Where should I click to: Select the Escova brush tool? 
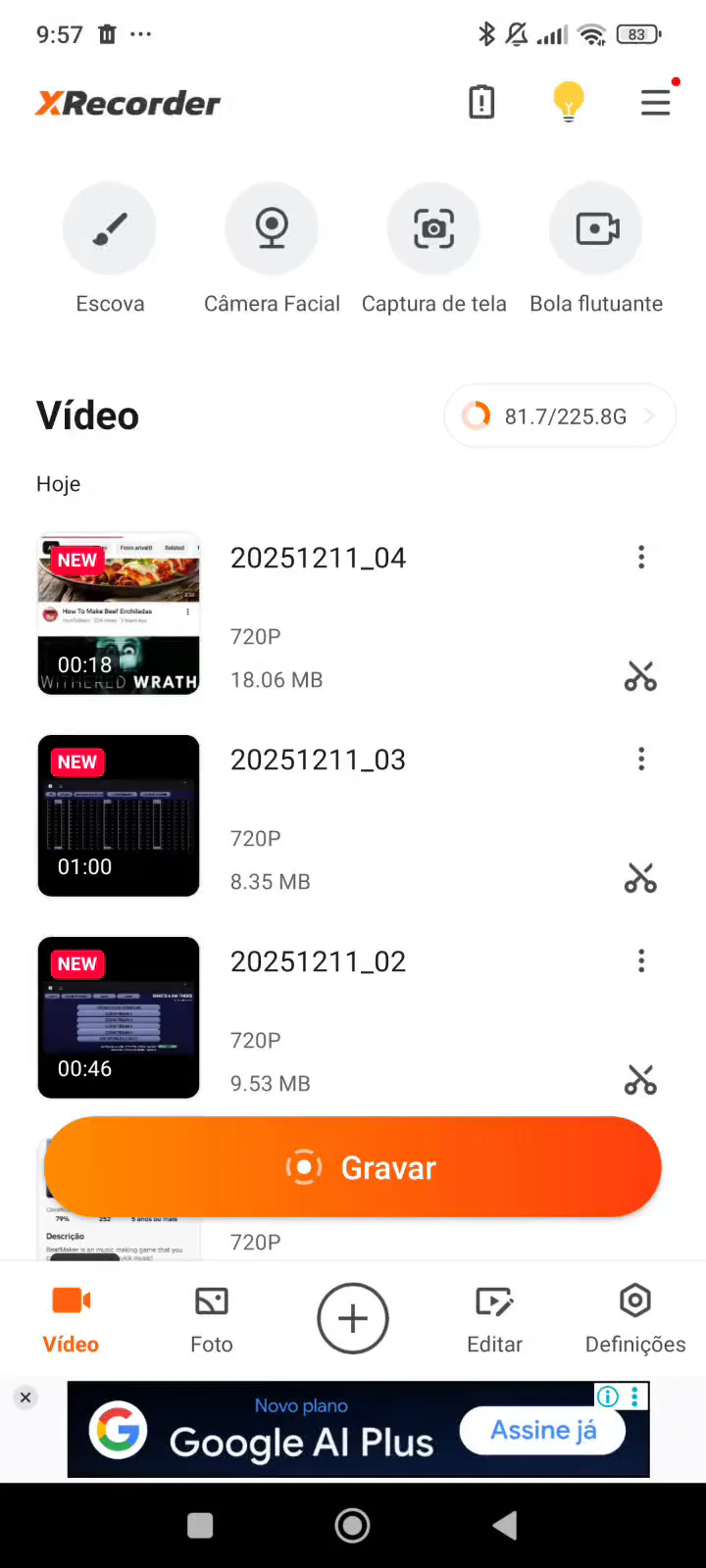click(110, 228)
